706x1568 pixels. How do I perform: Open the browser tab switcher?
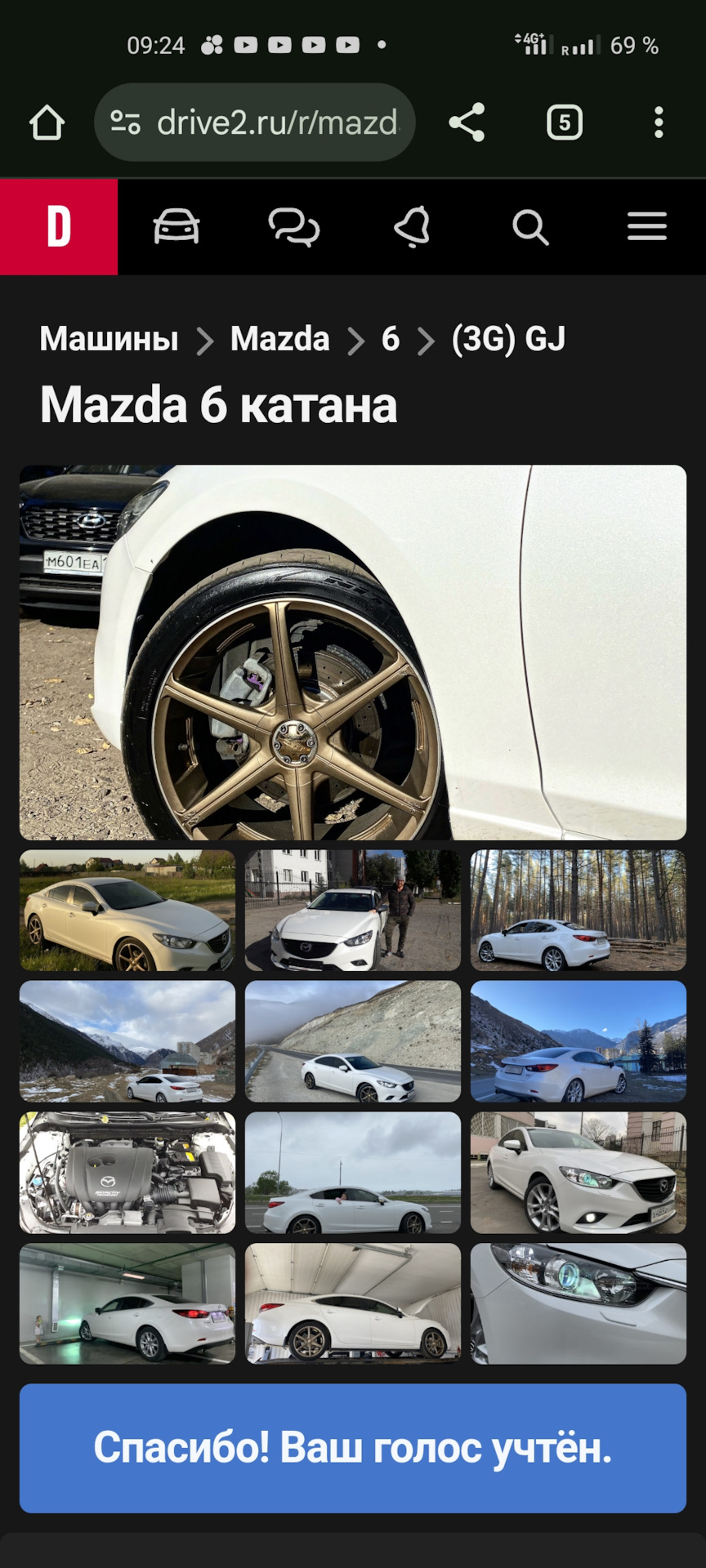coord(564,123)
